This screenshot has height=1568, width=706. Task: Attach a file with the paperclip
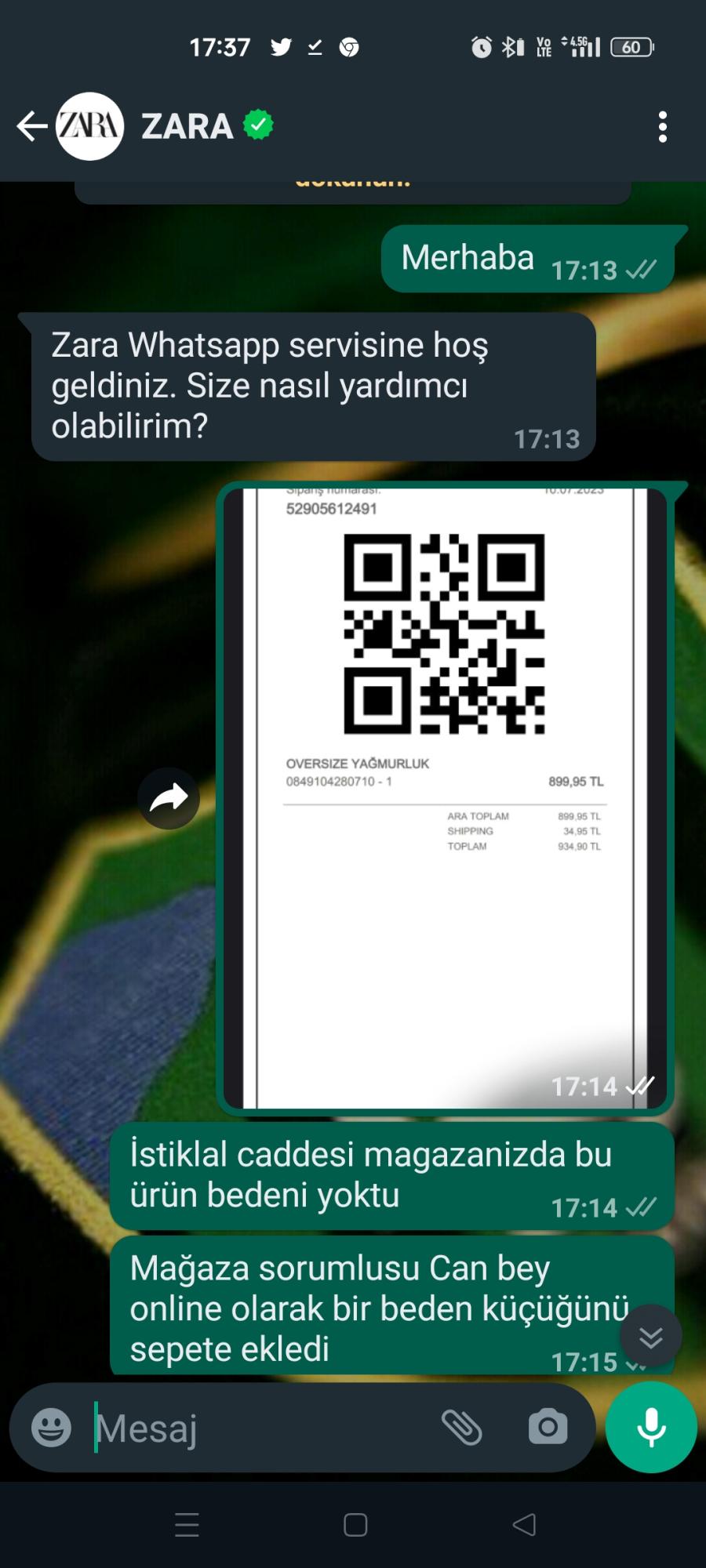click(461, 1427)
